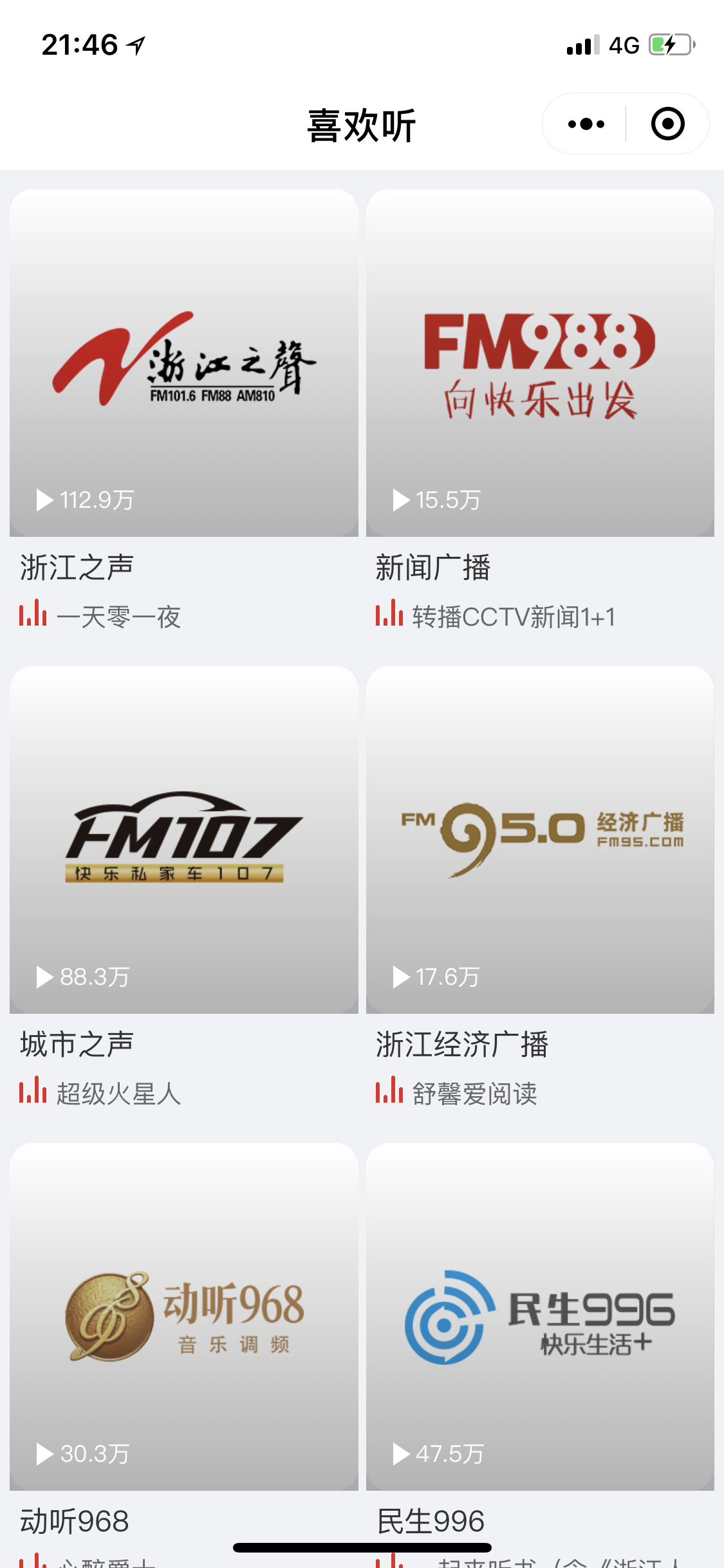The height and width of the screenshot is (1568, 724).
Task: Open the 动听968 music station card
Action: 184,1317
